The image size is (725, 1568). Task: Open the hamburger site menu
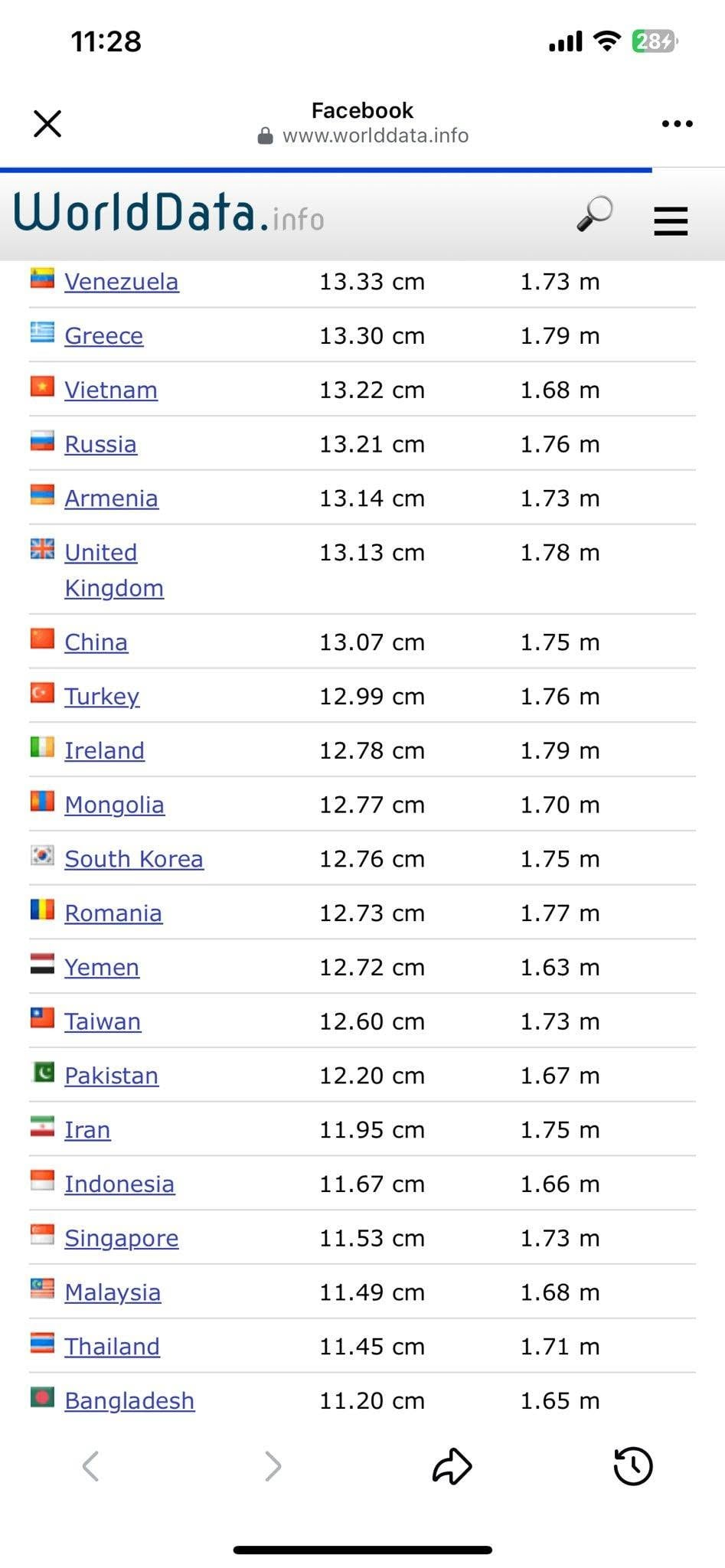pos(671,220)
